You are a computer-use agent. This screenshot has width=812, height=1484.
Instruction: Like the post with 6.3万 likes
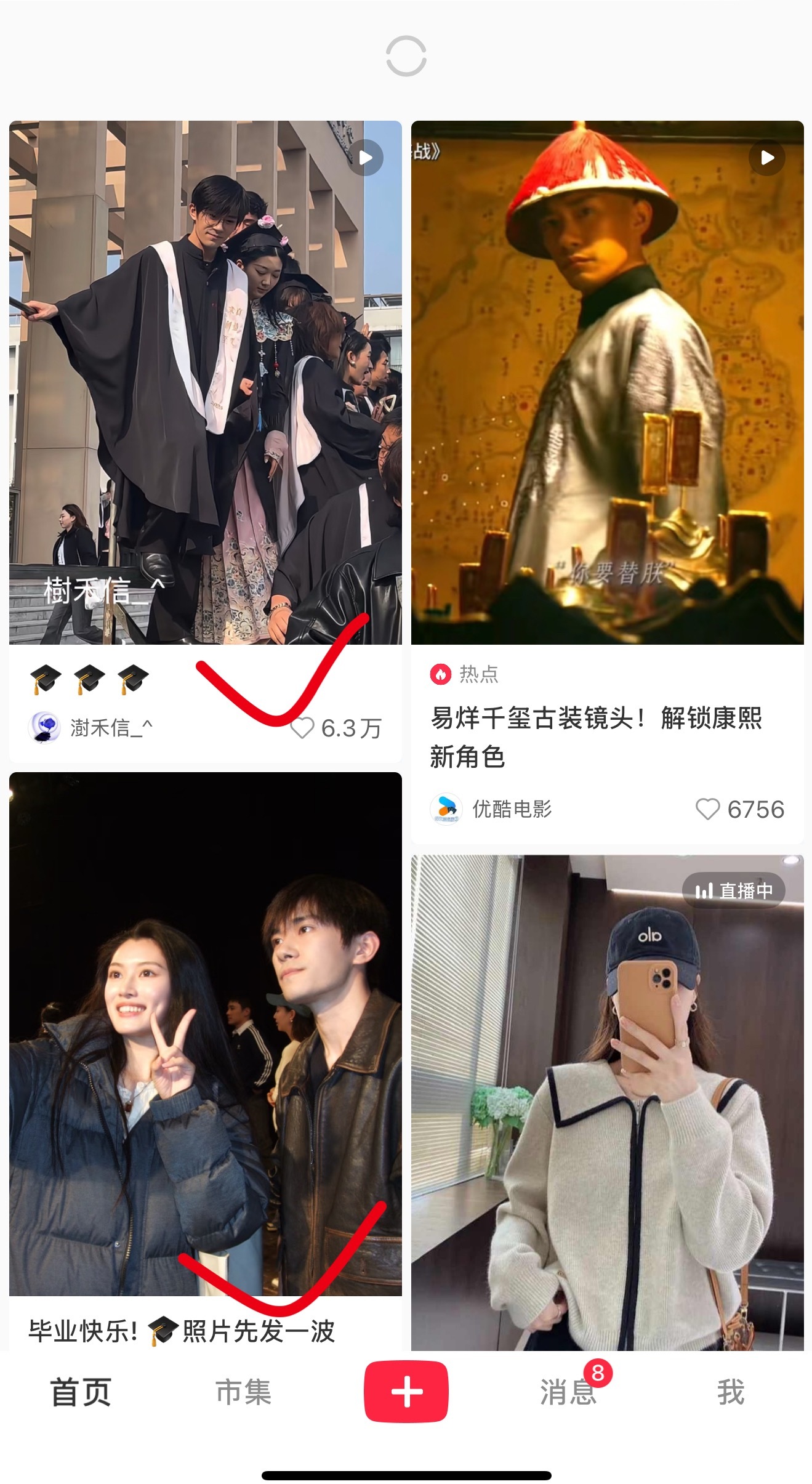[303, 728]
